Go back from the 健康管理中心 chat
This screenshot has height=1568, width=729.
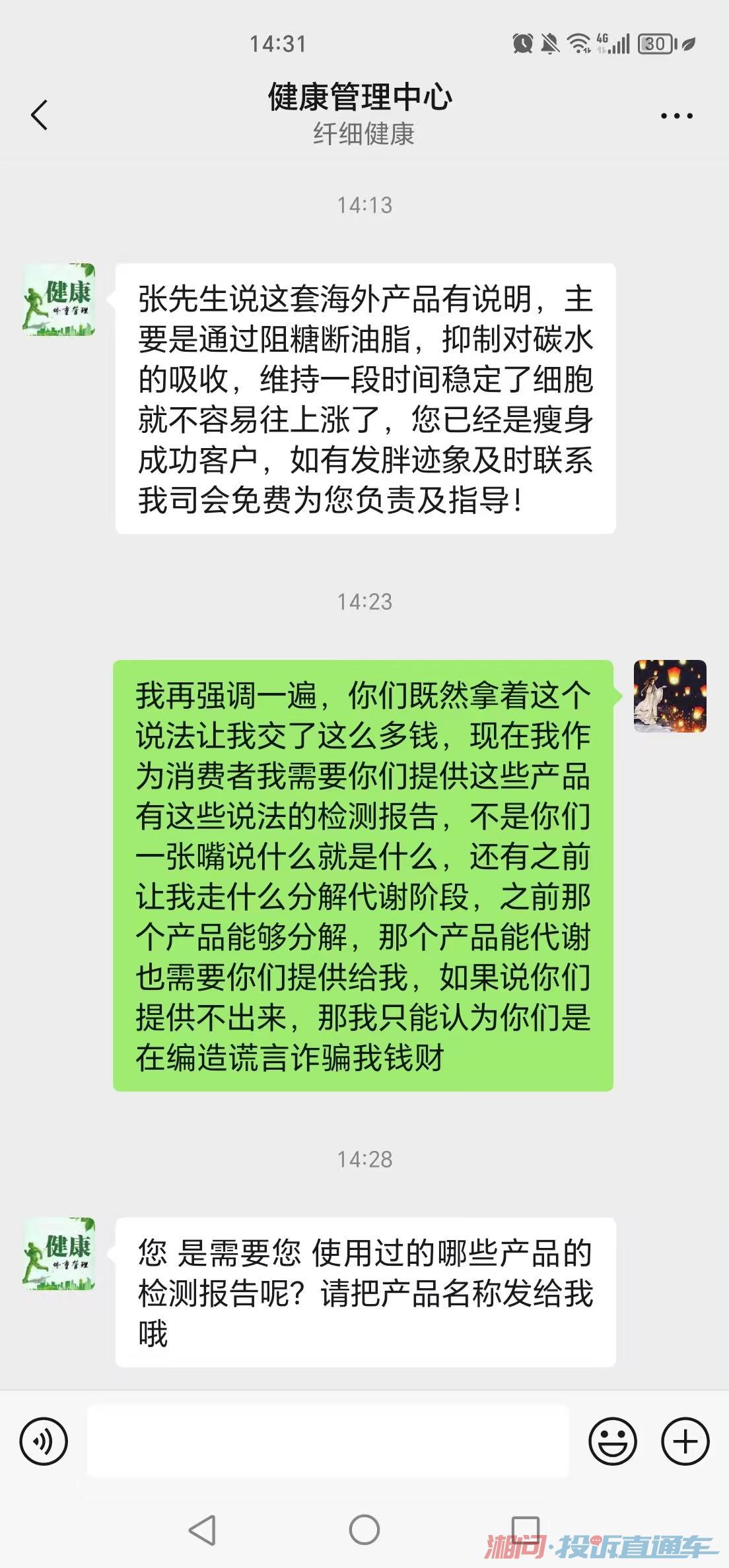40,115
